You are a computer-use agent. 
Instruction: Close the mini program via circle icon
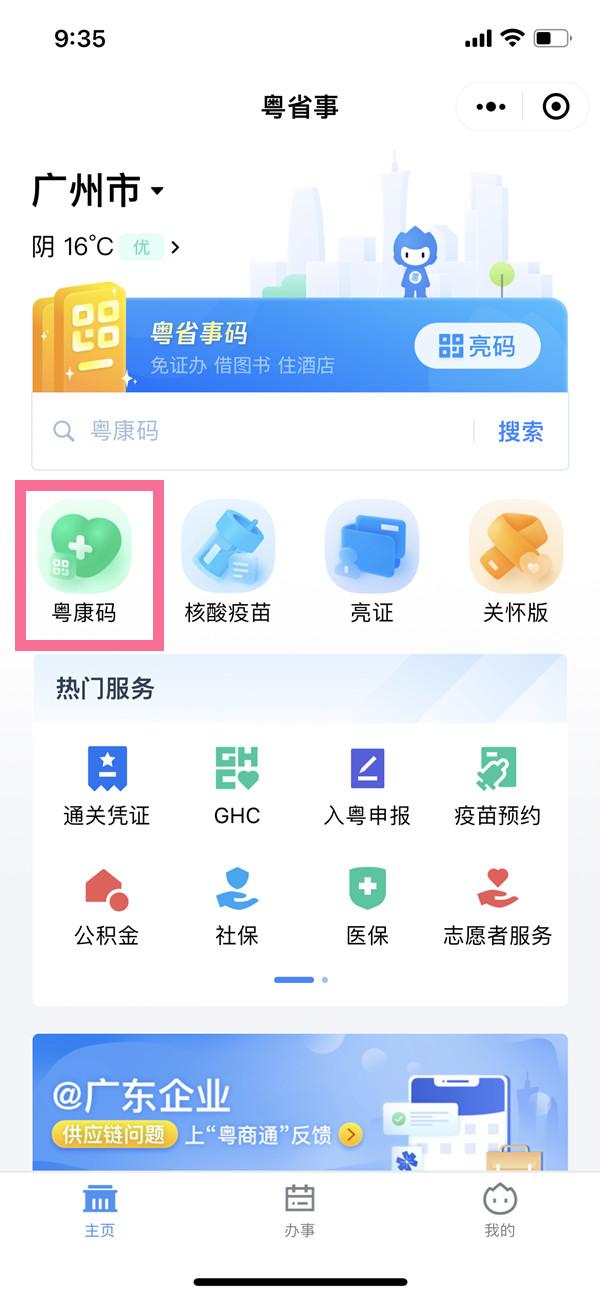point(555,107)
